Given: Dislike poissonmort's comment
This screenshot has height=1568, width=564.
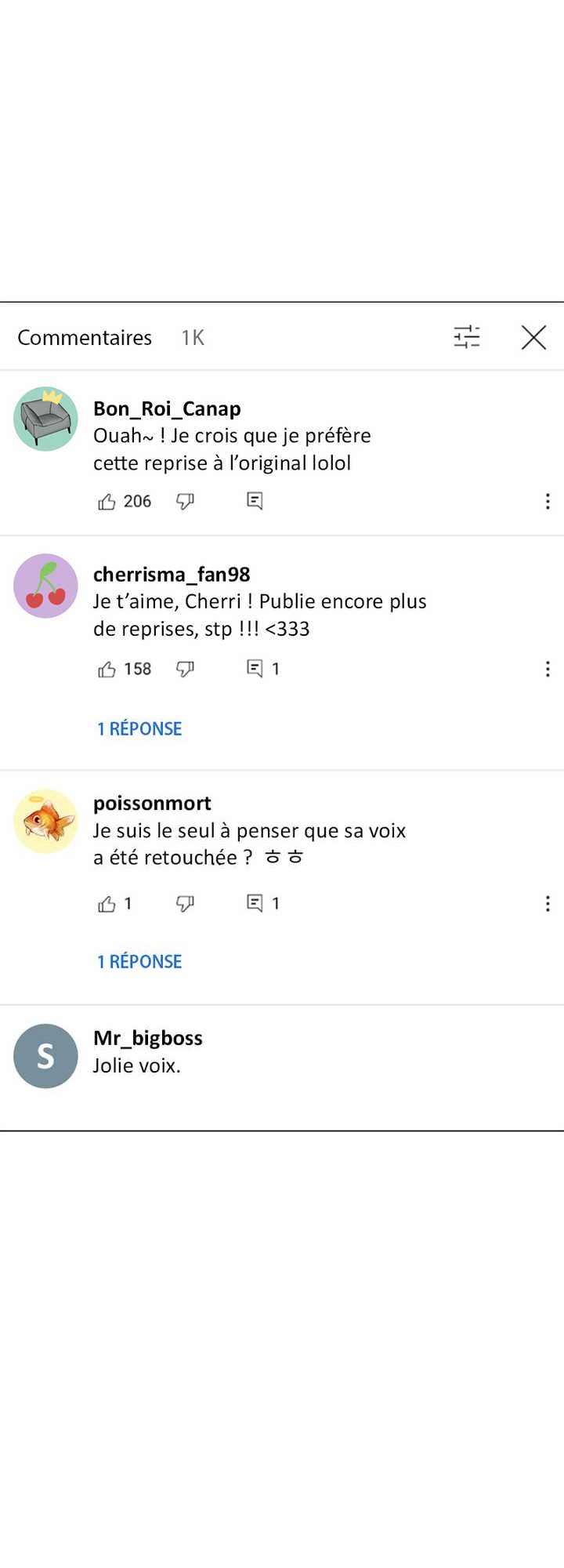Looking at the screenshot, I should [185, 904].
